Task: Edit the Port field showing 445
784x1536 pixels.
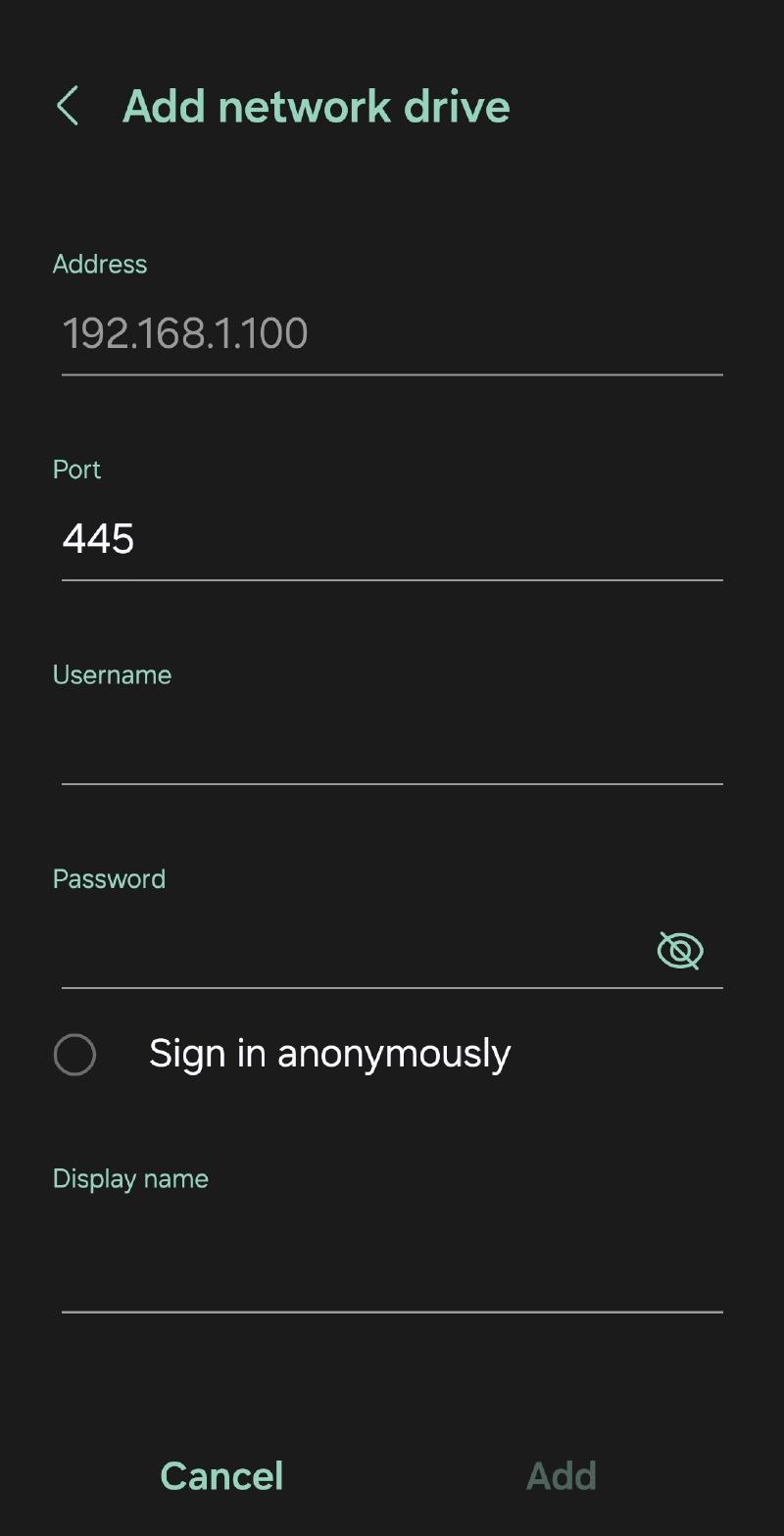Action: 392,539
